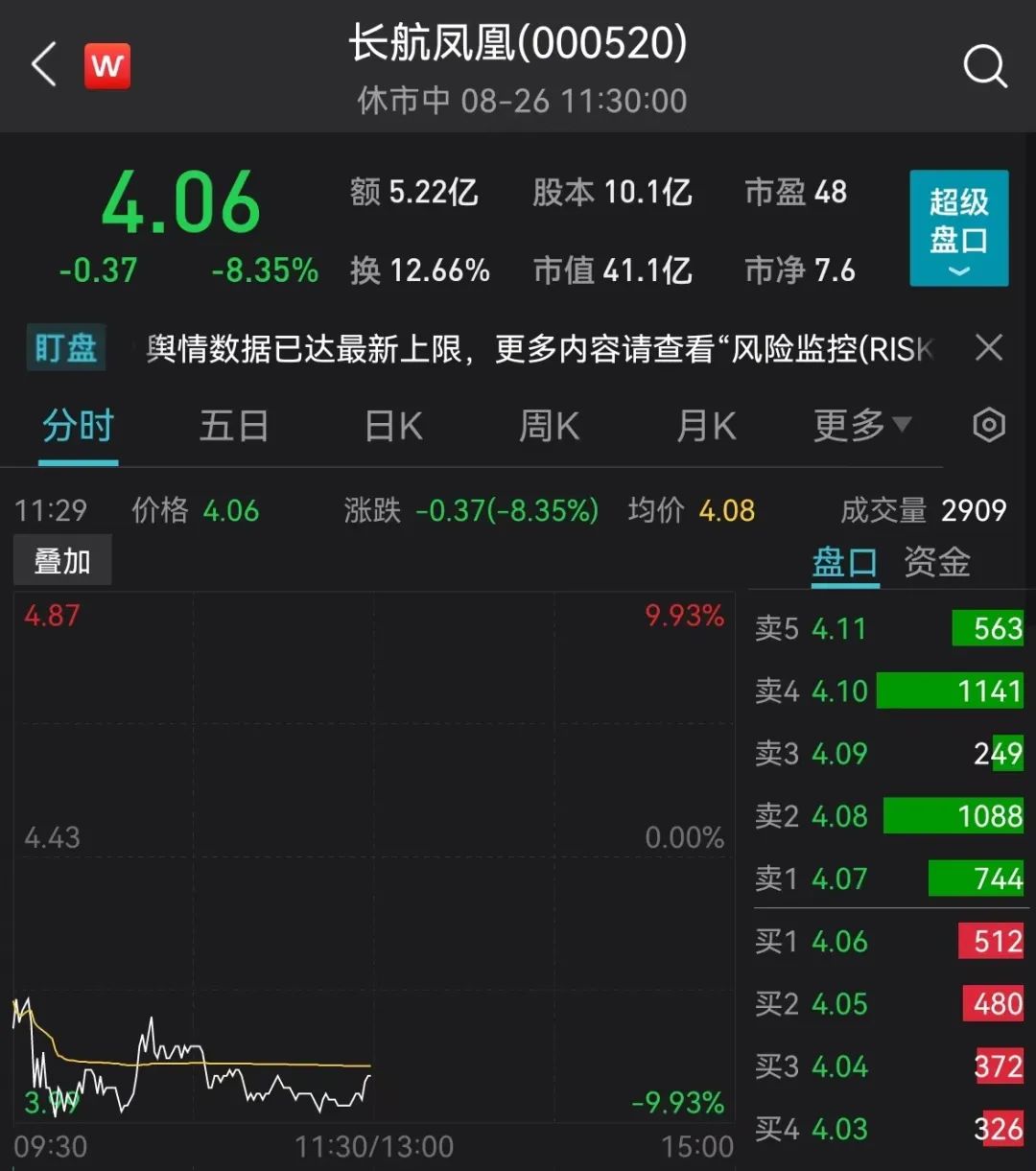Switch to the 五日 chart tab
The width and height of the screenshot is (1036, 1171).
coord(233,426)
